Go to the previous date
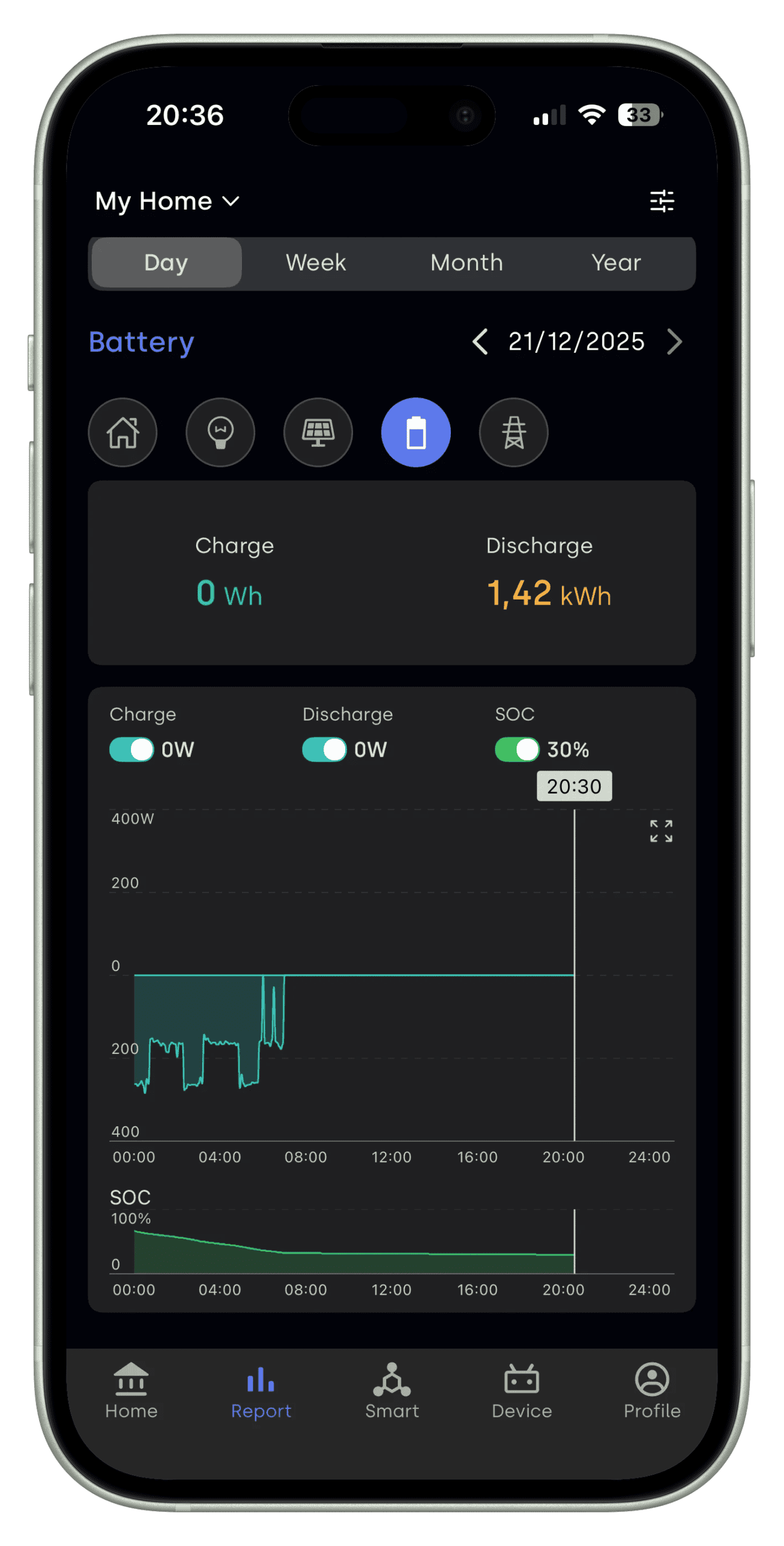Viewport: 784px width, 1546px height. [480, 342]
